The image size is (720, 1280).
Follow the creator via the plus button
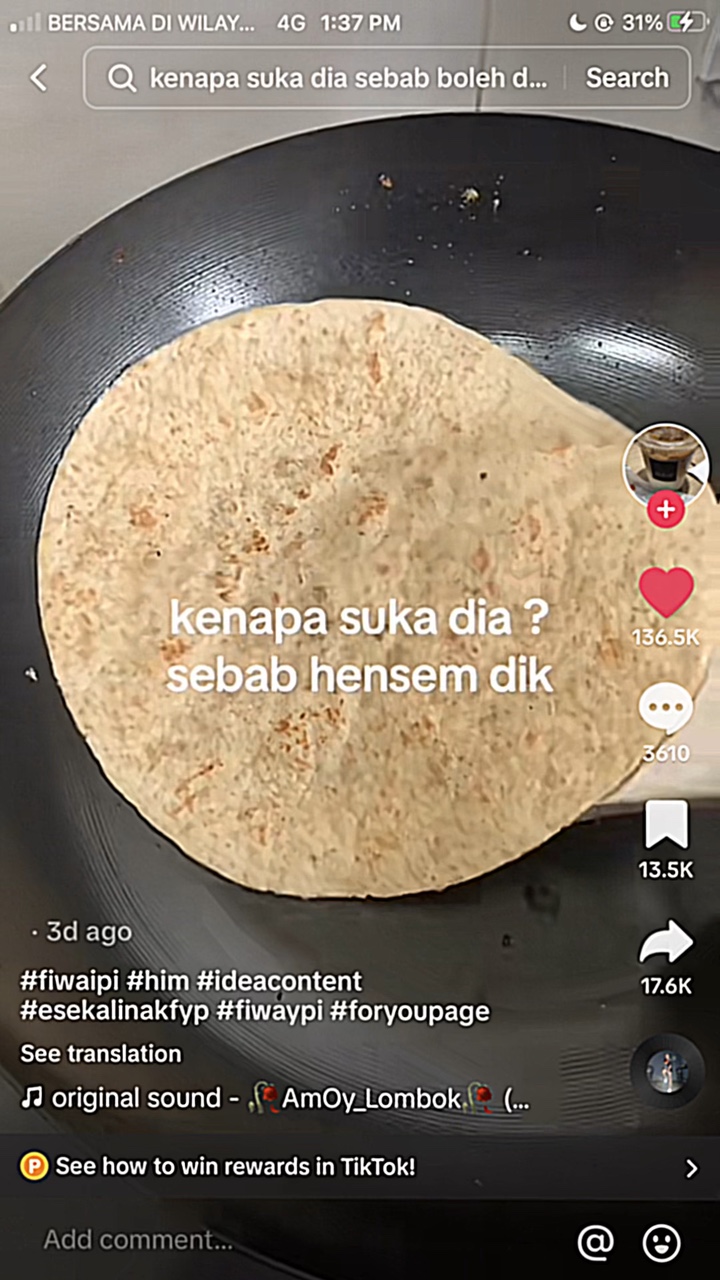[665, 509]
